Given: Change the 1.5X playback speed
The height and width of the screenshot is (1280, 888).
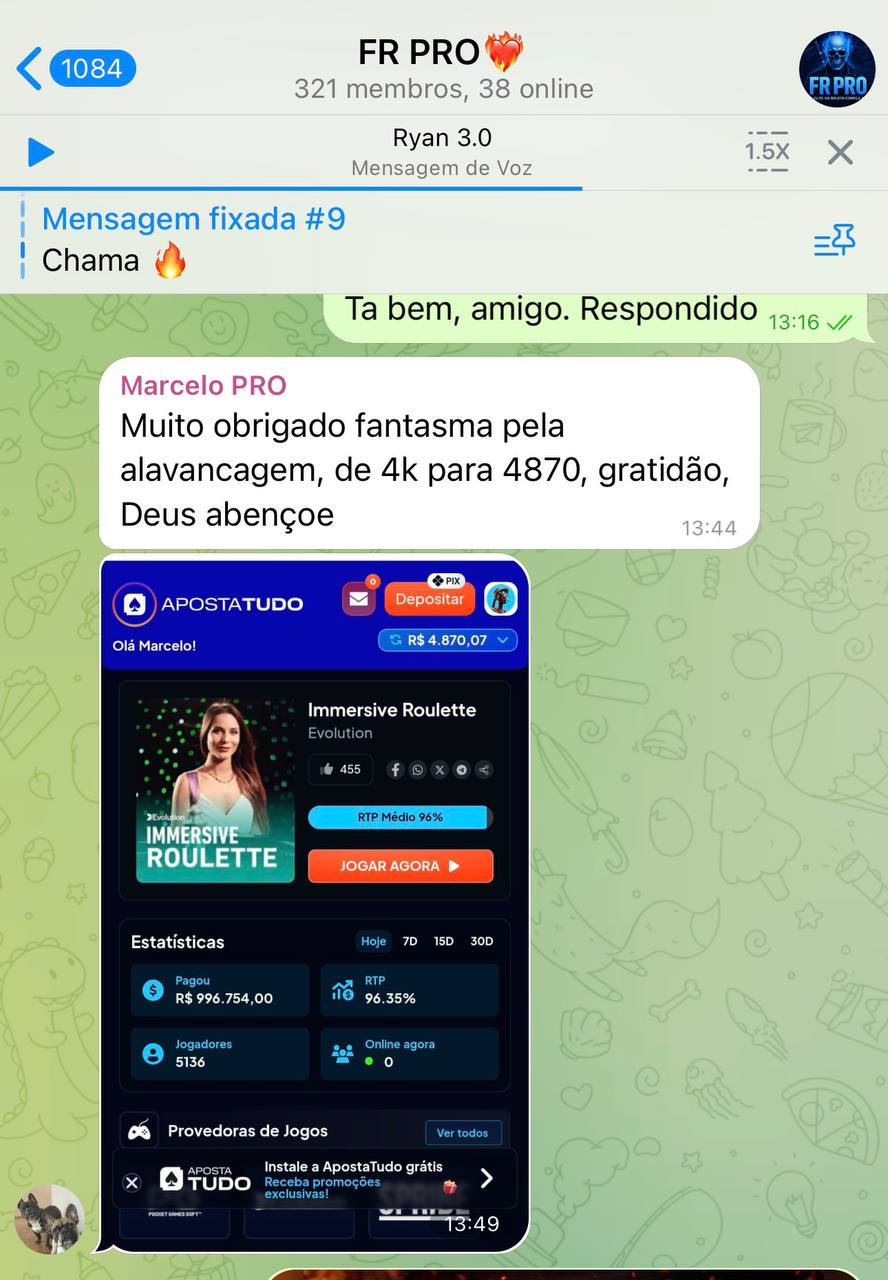Looking at the screenshot, I should click(767, 152).
